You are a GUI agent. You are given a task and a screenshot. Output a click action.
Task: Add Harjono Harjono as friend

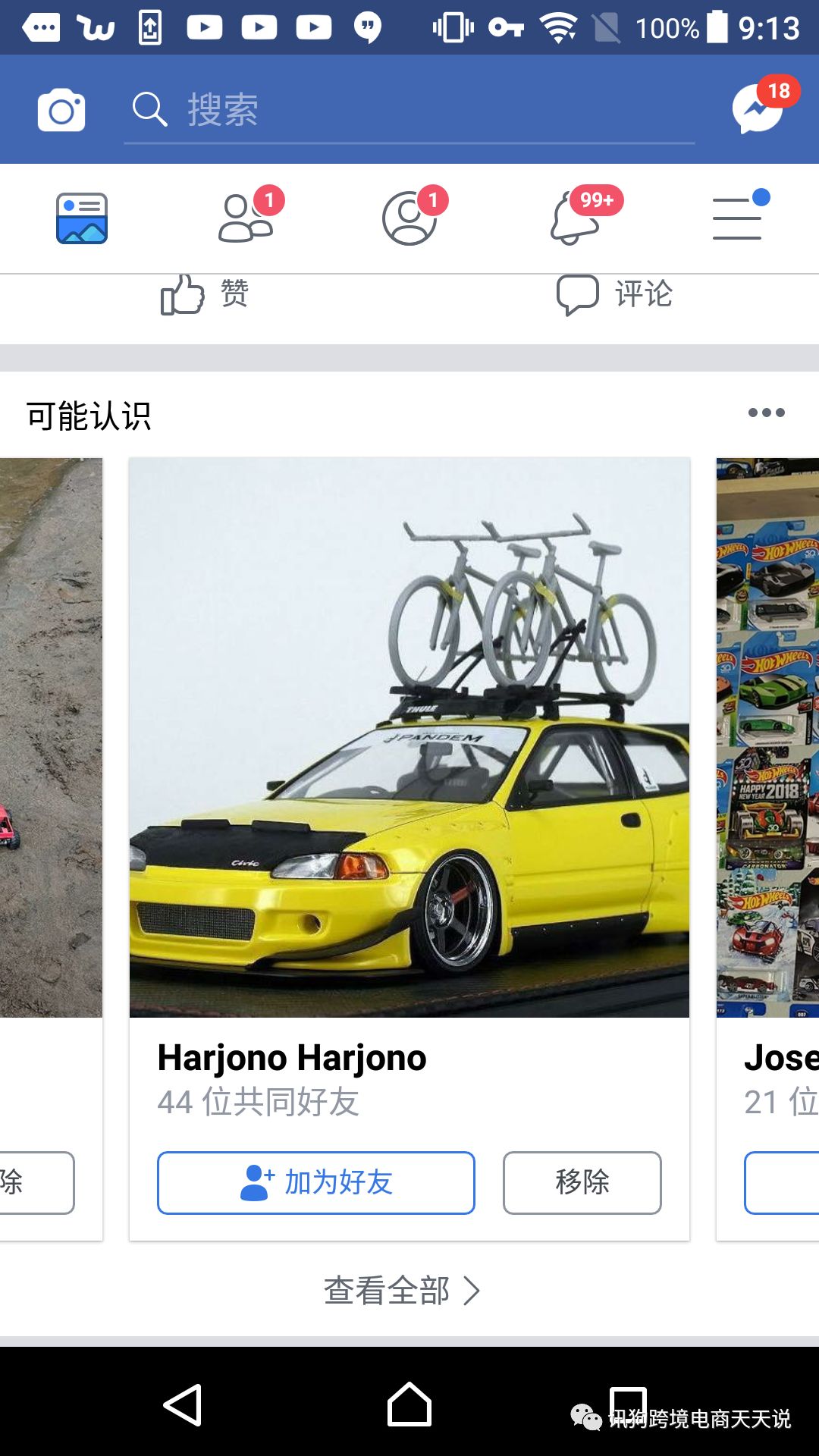click(315, 1182)
